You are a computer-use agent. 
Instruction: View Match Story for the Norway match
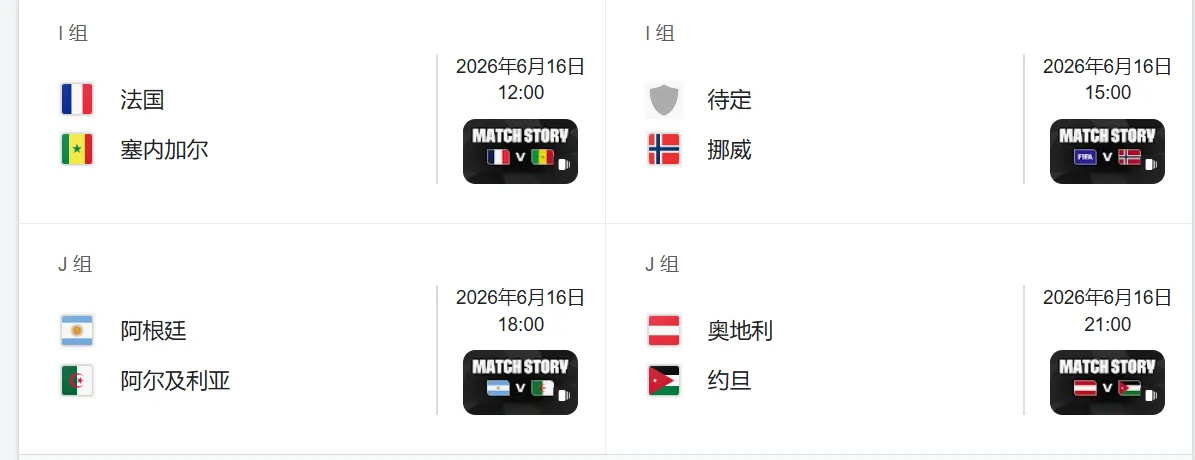coord(1107,151)
